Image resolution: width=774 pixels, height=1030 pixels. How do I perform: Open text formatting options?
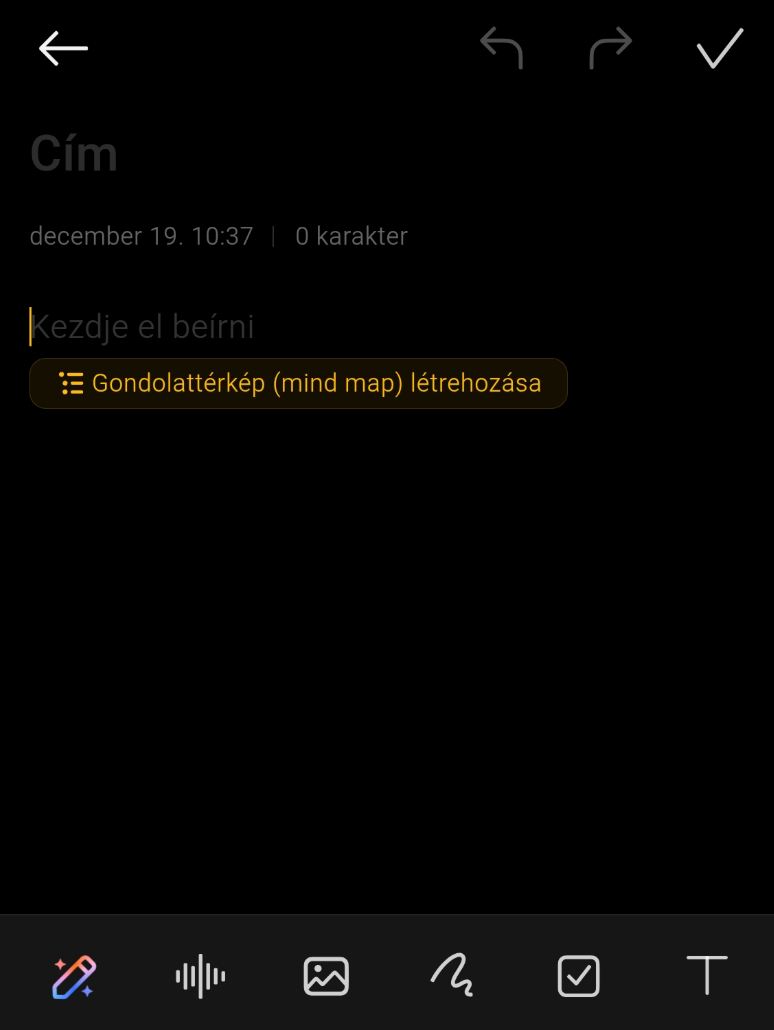706,976
